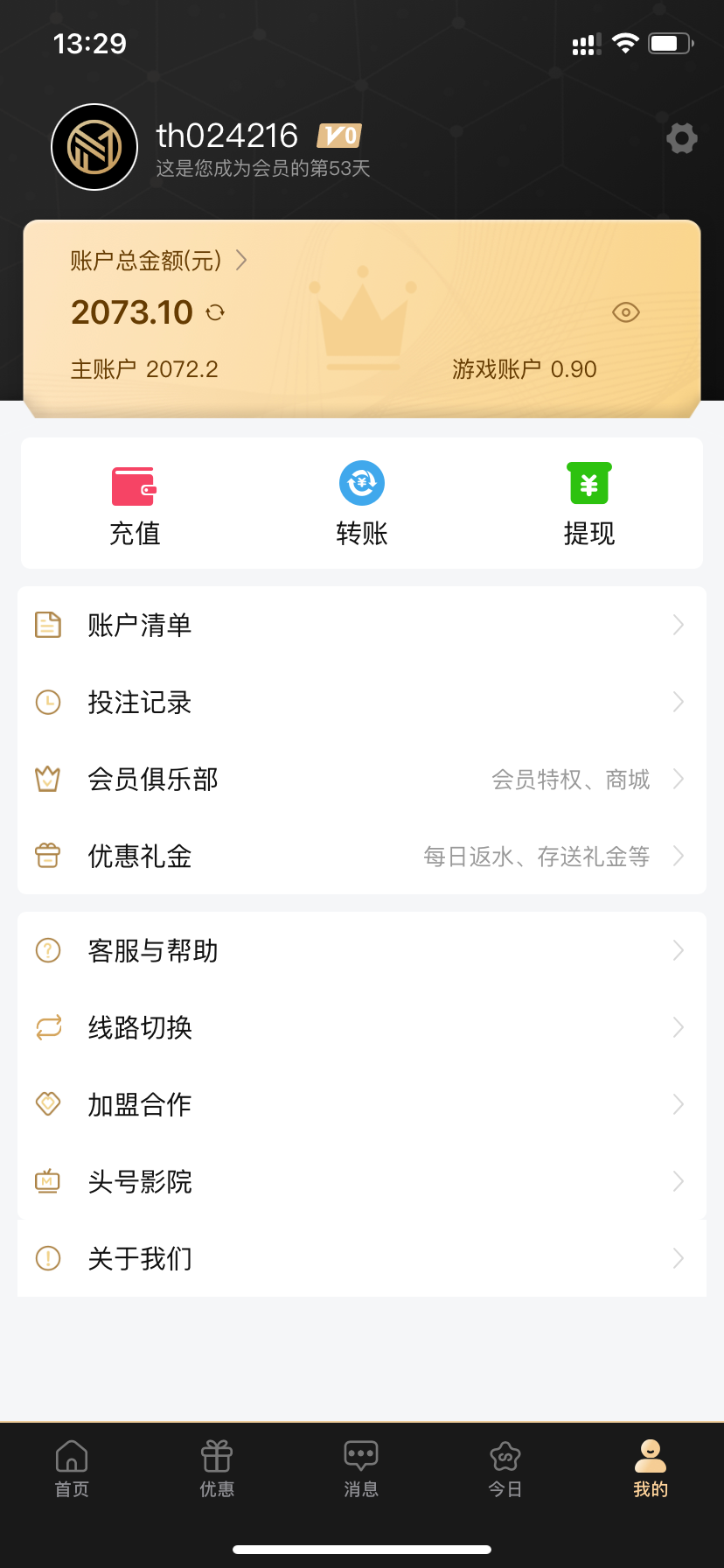Open the 提现 (withdraw) icon
This screenshot has width=724, height=1568.
(588, 483)
